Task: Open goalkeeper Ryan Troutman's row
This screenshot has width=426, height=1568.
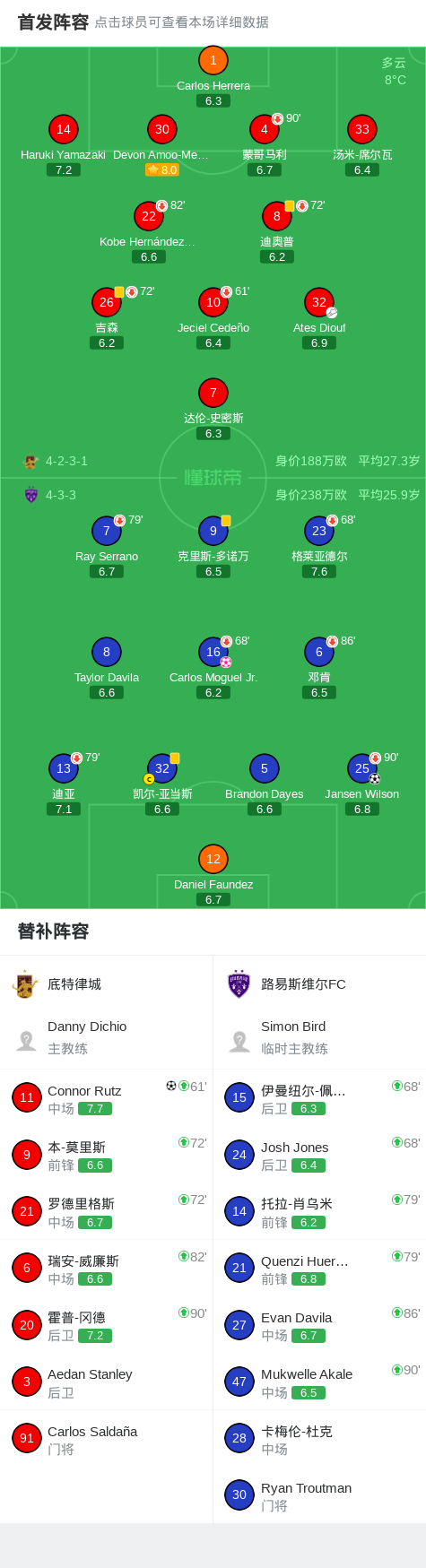Action: [320, 1495]
